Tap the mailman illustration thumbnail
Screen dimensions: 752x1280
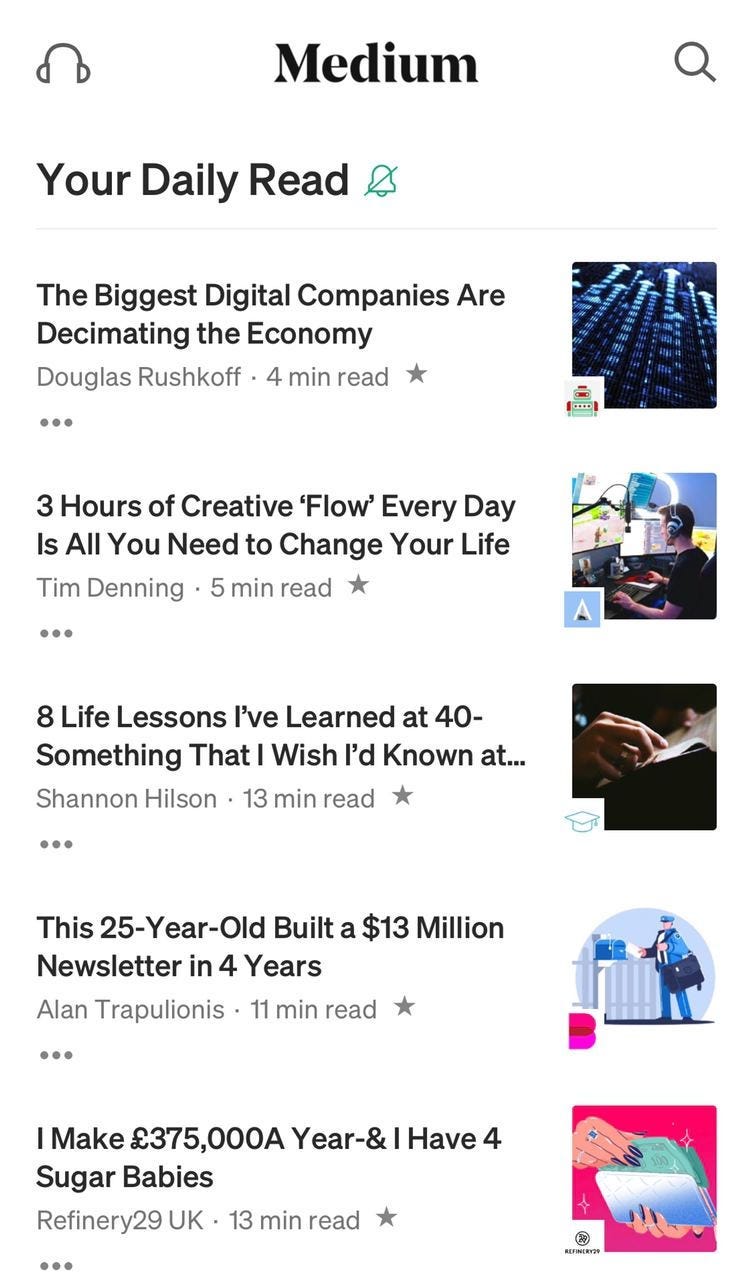coord(645,967)
